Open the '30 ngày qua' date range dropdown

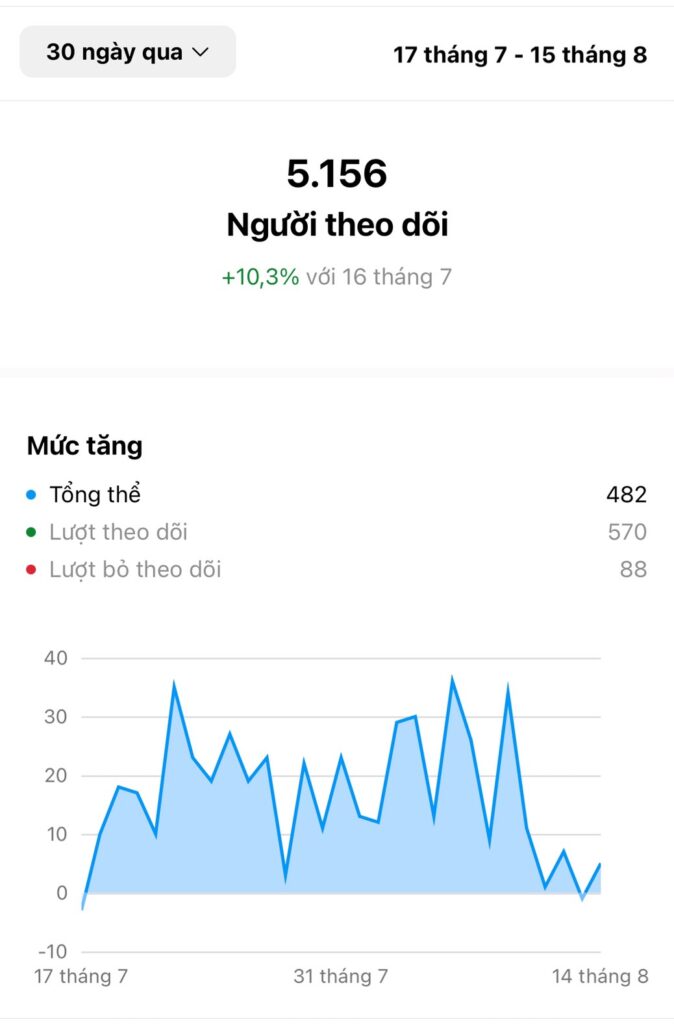coord(127,52)
